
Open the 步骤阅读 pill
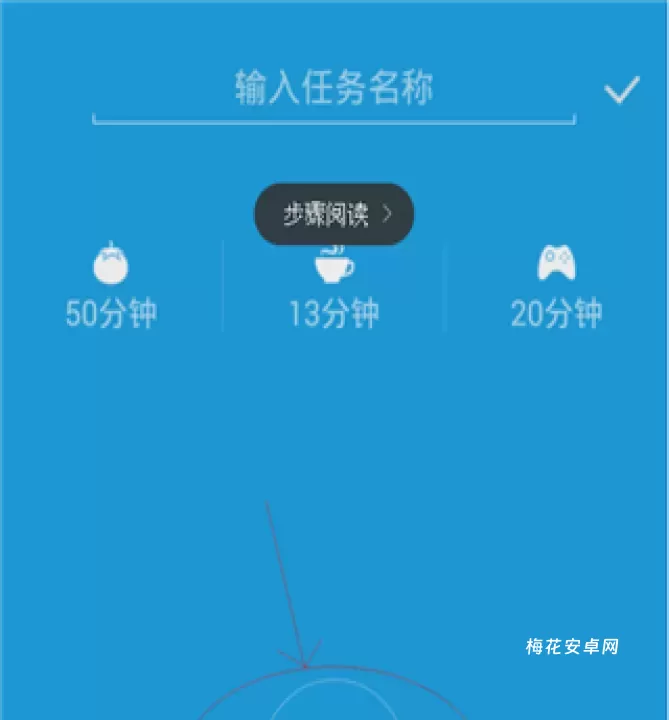tap(334, 214)
